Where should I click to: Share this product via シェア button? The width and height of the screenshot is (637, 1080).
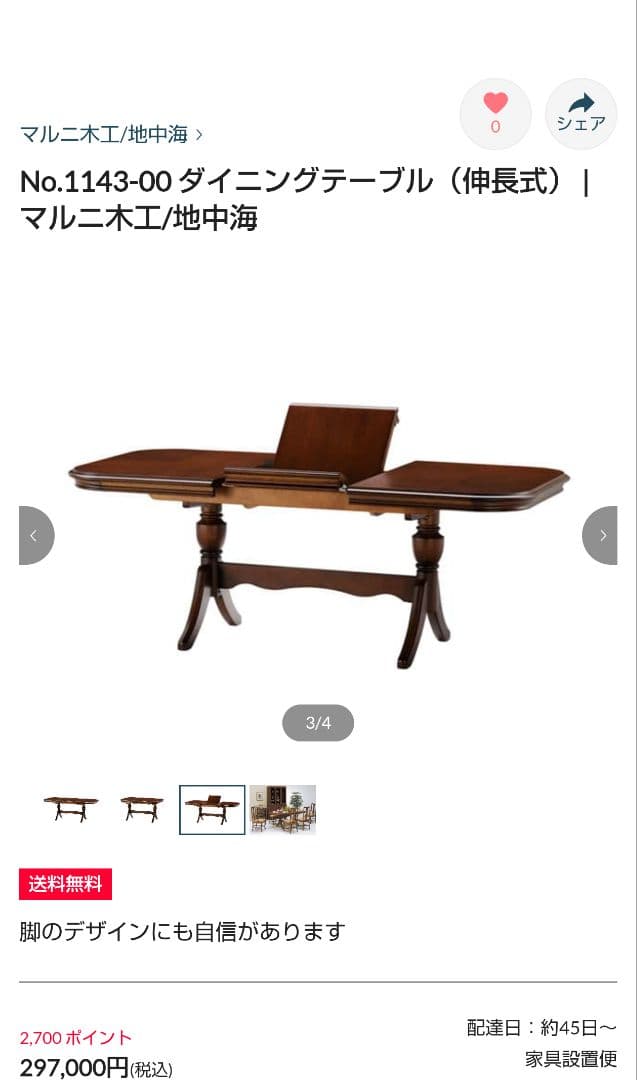(x=581, y=113)
